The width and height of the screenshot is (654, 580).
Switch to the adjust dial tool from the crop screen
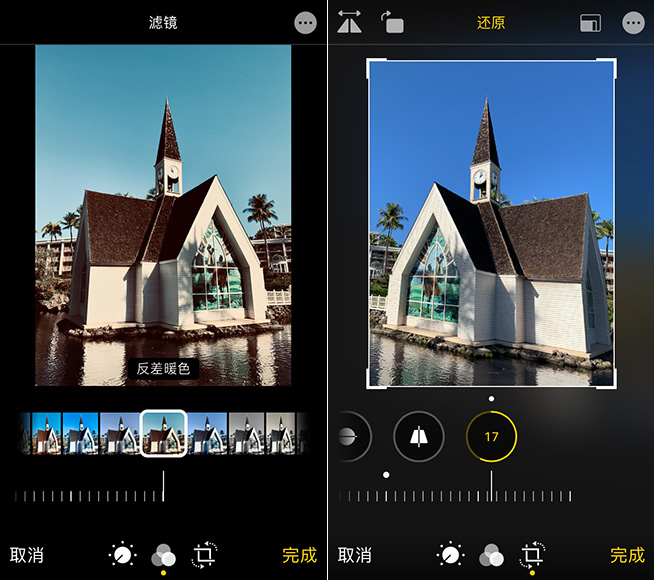[x=450, y=555]
